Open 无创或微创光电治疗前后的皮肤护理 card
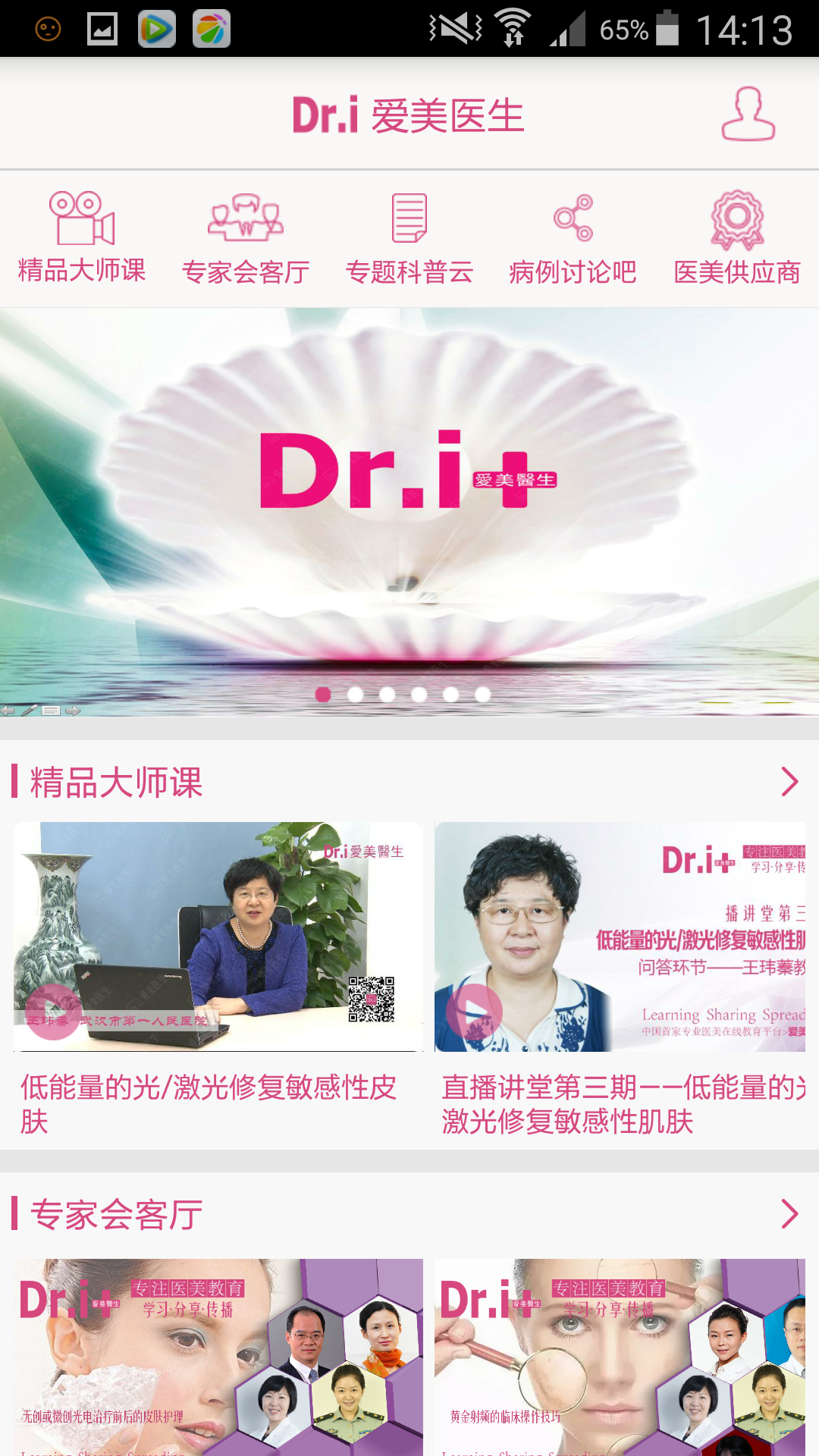The image size is (819, 1456). click(x=218, y=1357)
